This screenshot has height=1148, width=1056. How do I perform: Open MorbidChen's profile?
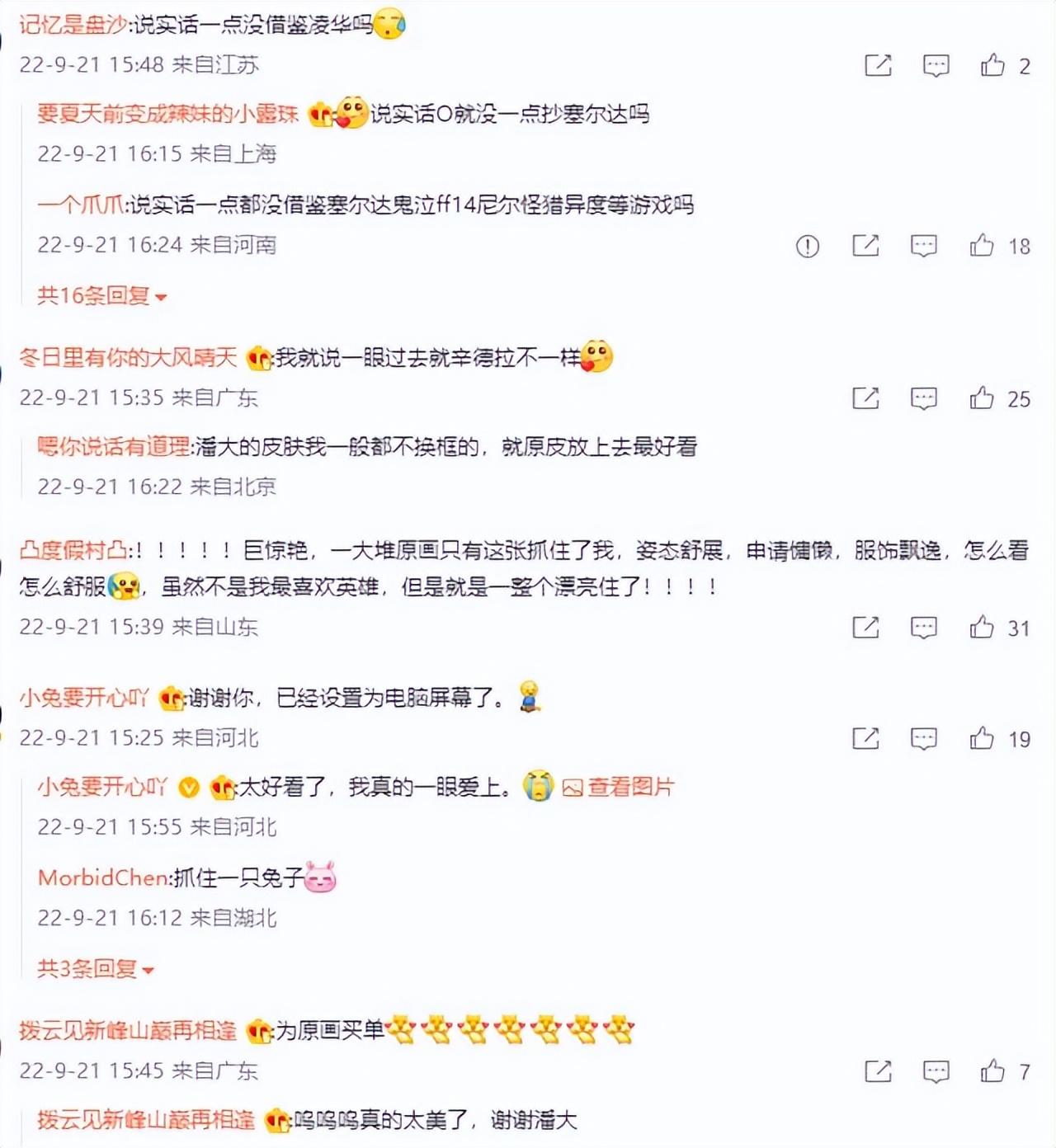point(103,877)
